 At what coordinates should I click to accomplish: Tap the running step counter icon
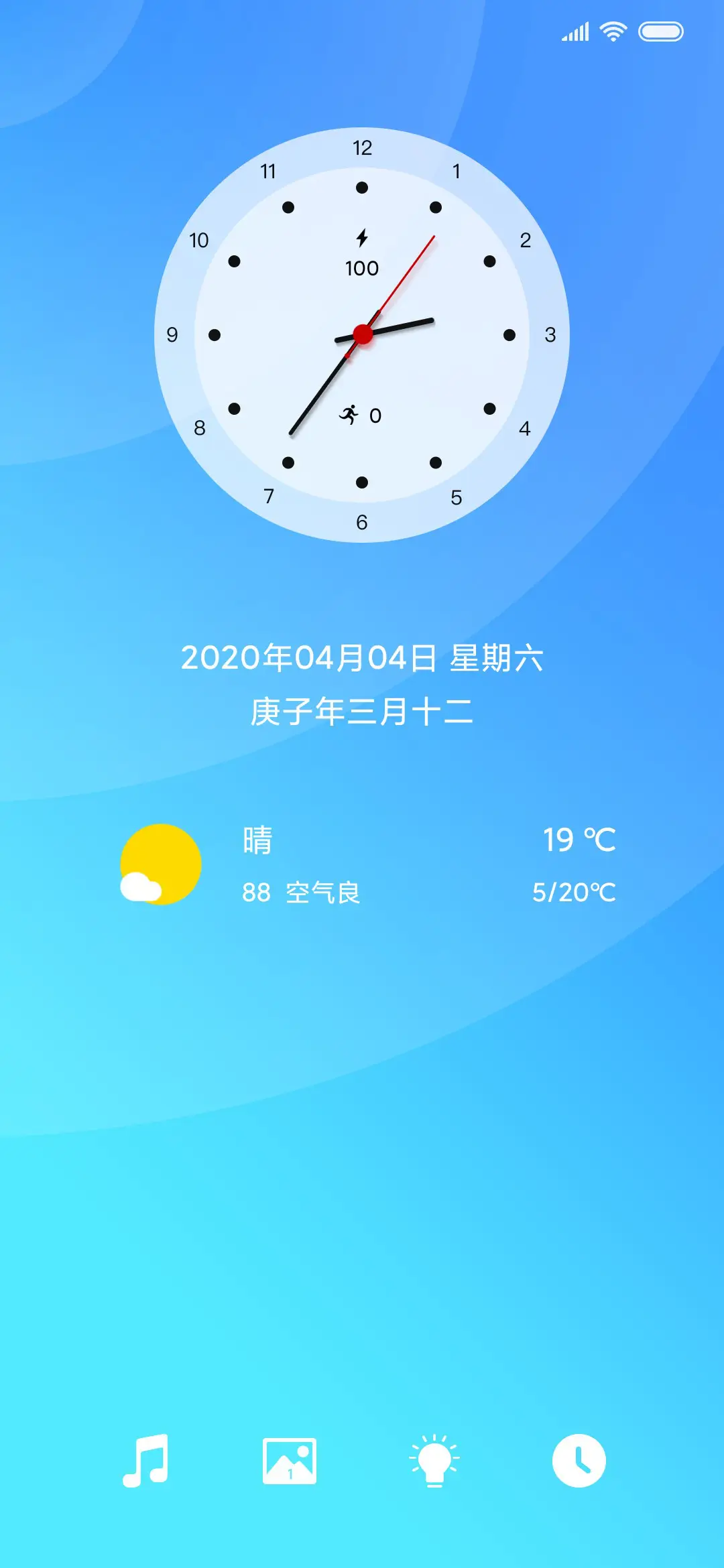click(349, 415)
